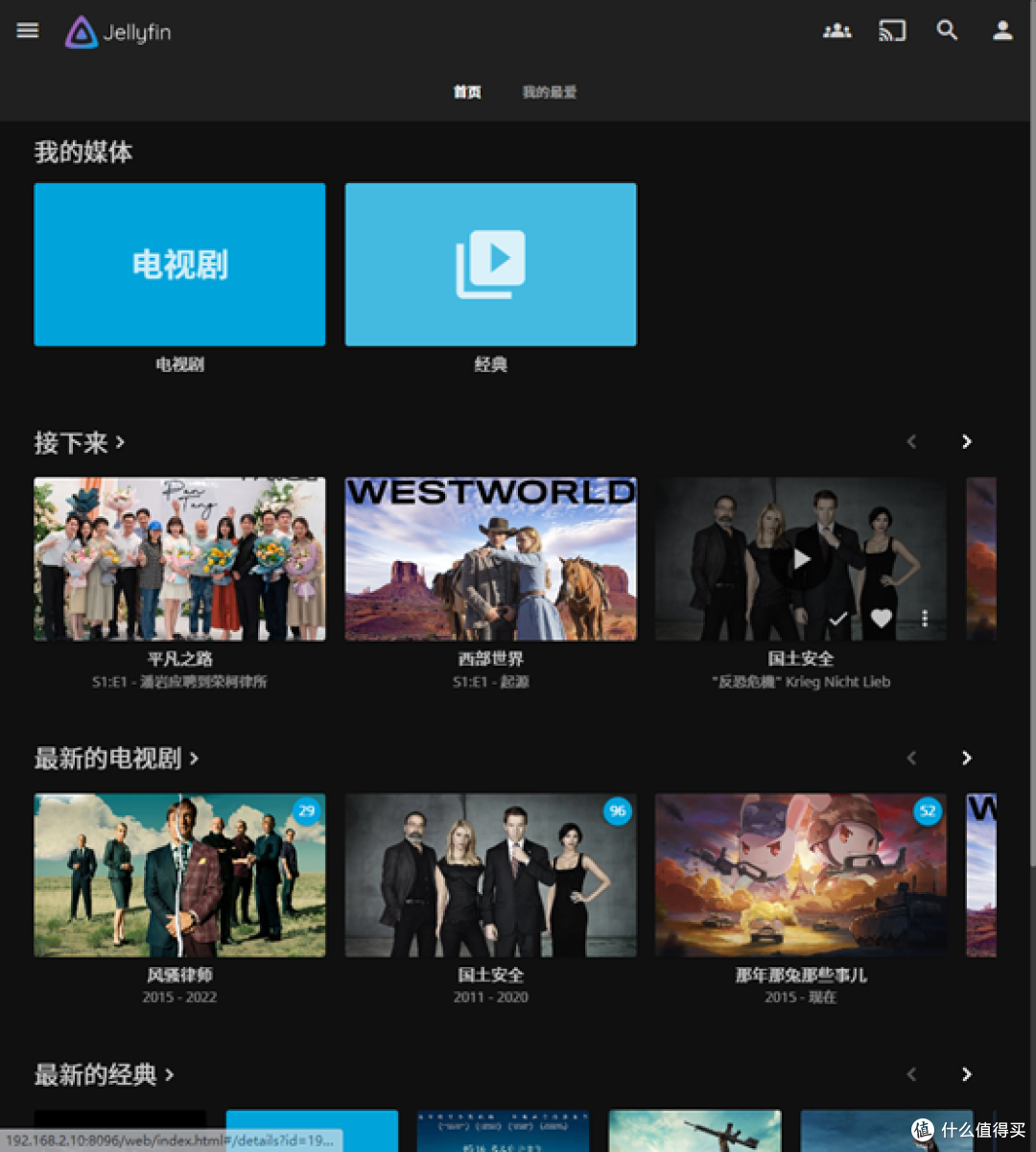1036x1152 pixels.
Task: Open the 经典 media library
Action: tap(490, 264)
